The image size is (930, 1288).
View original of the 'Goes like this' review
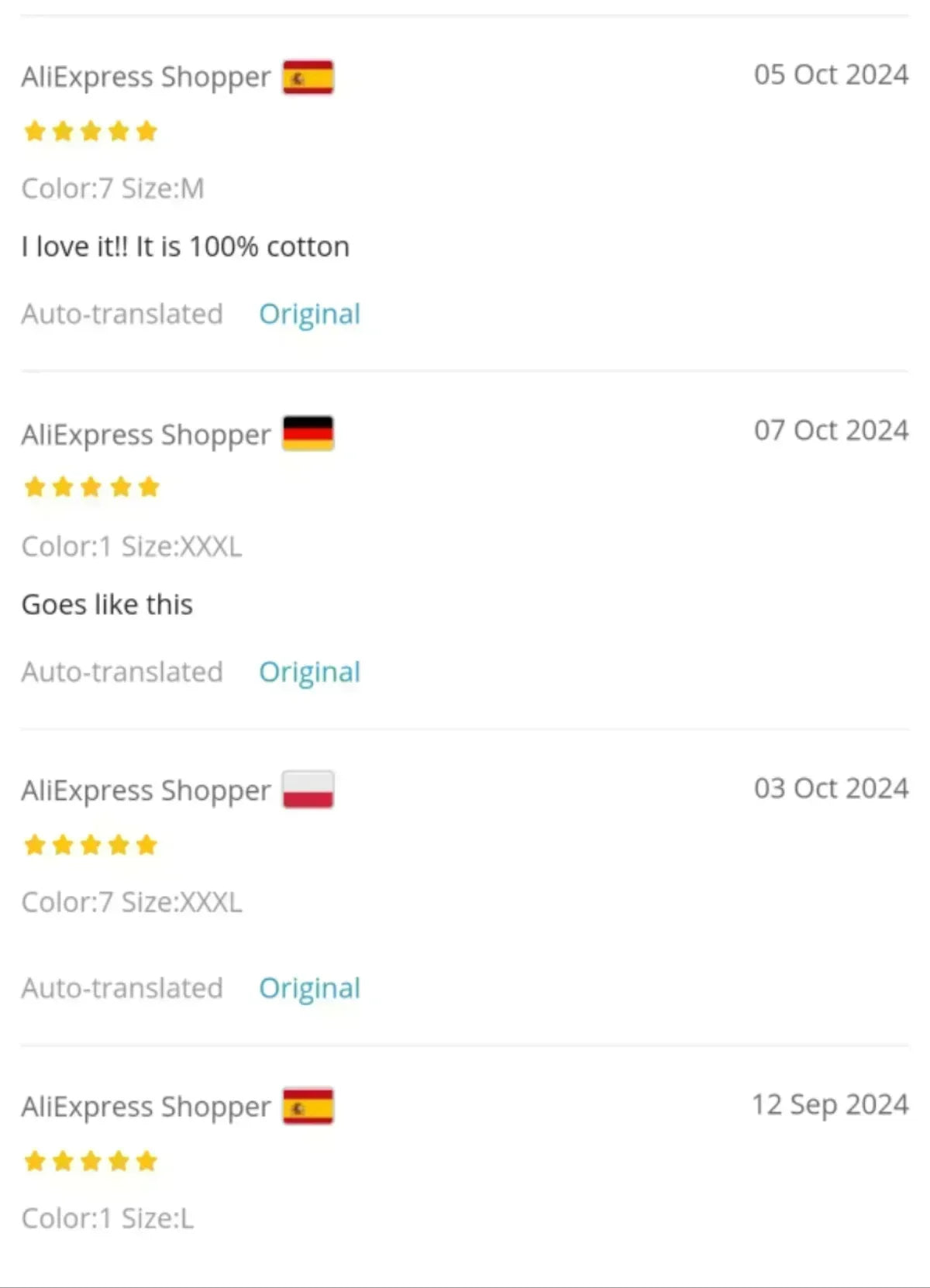click(309, 672)
